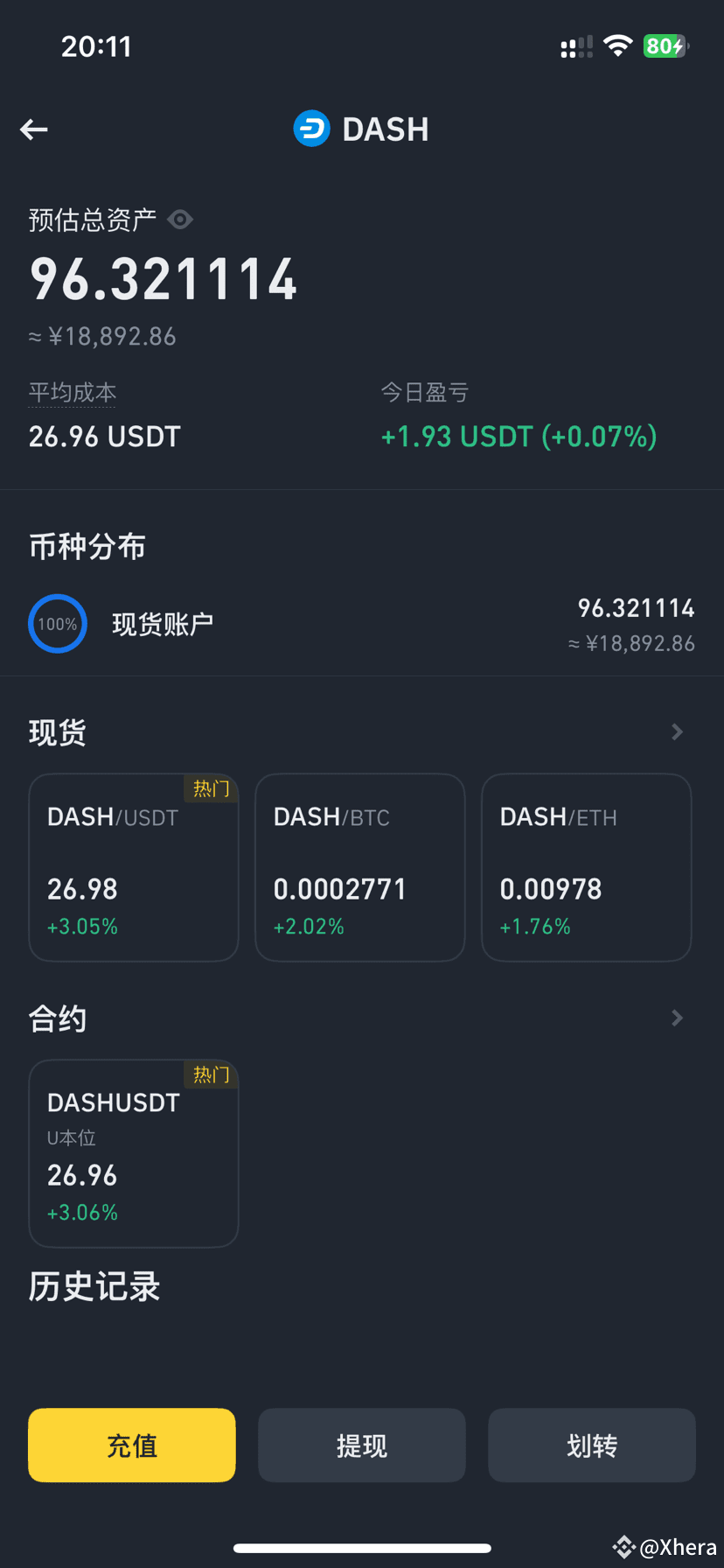Tap the yellow 充值 deposit button

131,1445
